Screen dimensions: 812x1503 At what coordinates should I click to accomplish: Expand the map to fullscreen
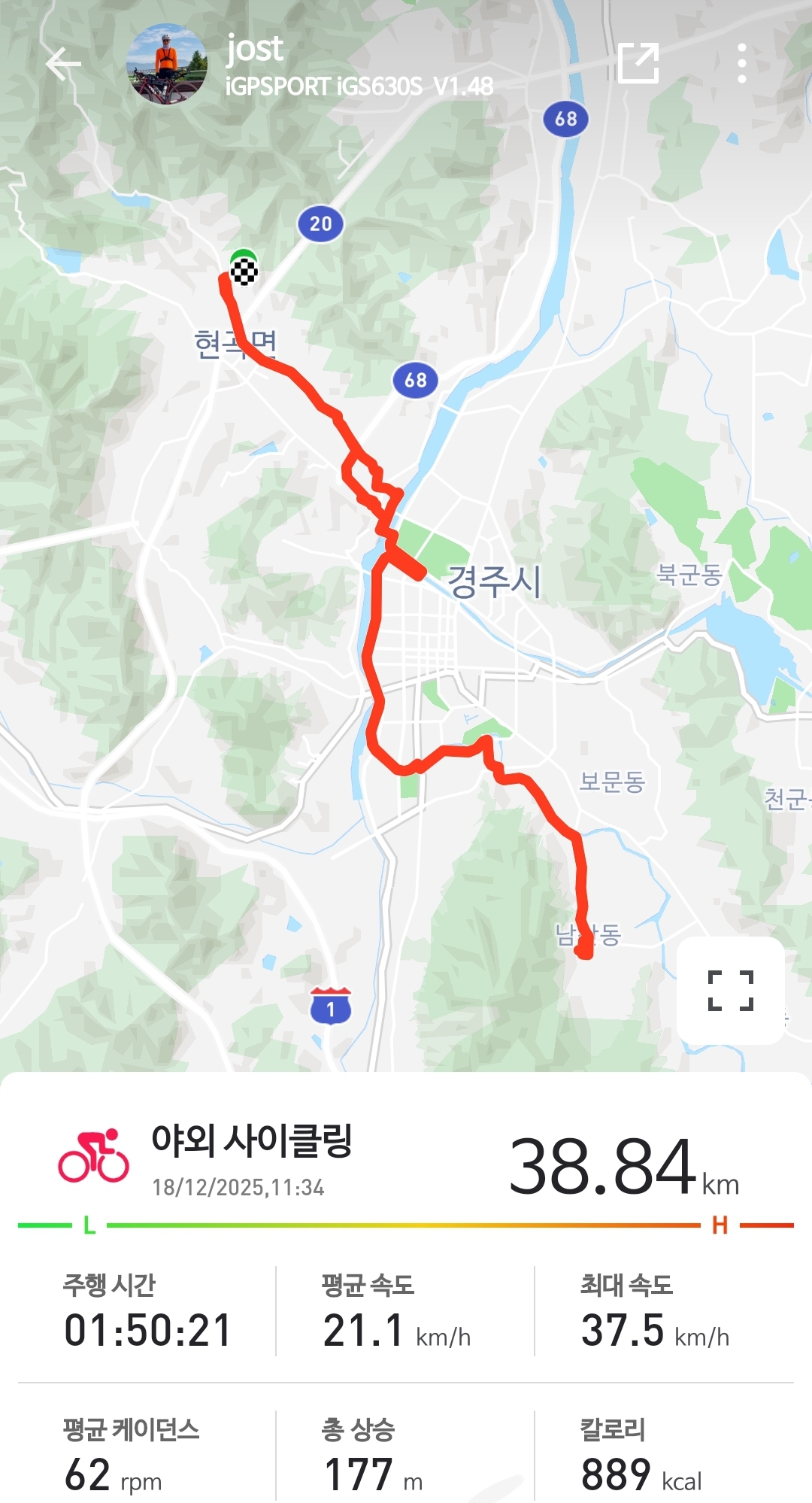(x=730, y=990)
